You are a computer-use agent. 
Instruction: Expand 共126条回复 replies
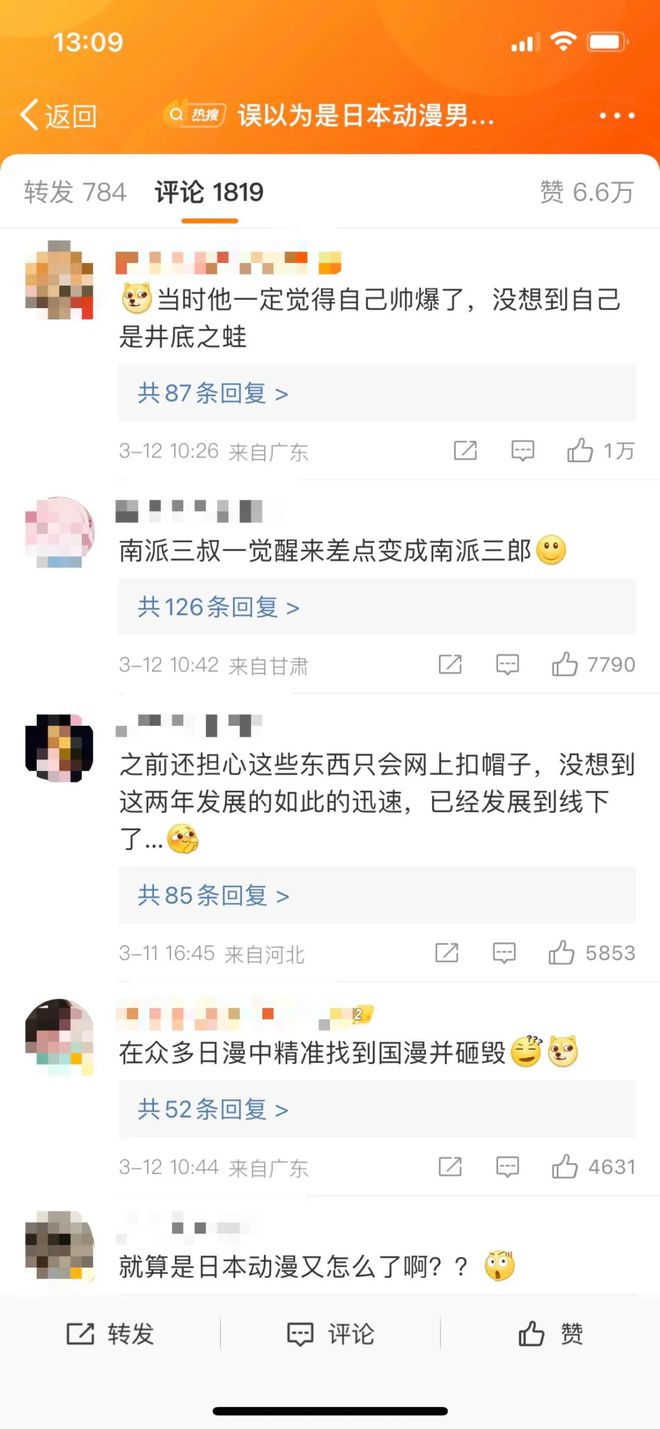click(218, 607)
